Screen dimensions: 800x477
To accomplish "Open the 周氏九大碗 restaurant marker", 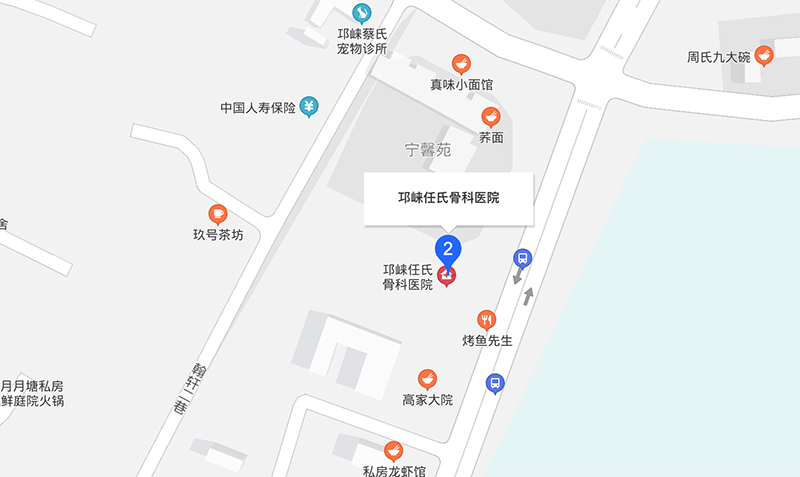I will [764, 55].
